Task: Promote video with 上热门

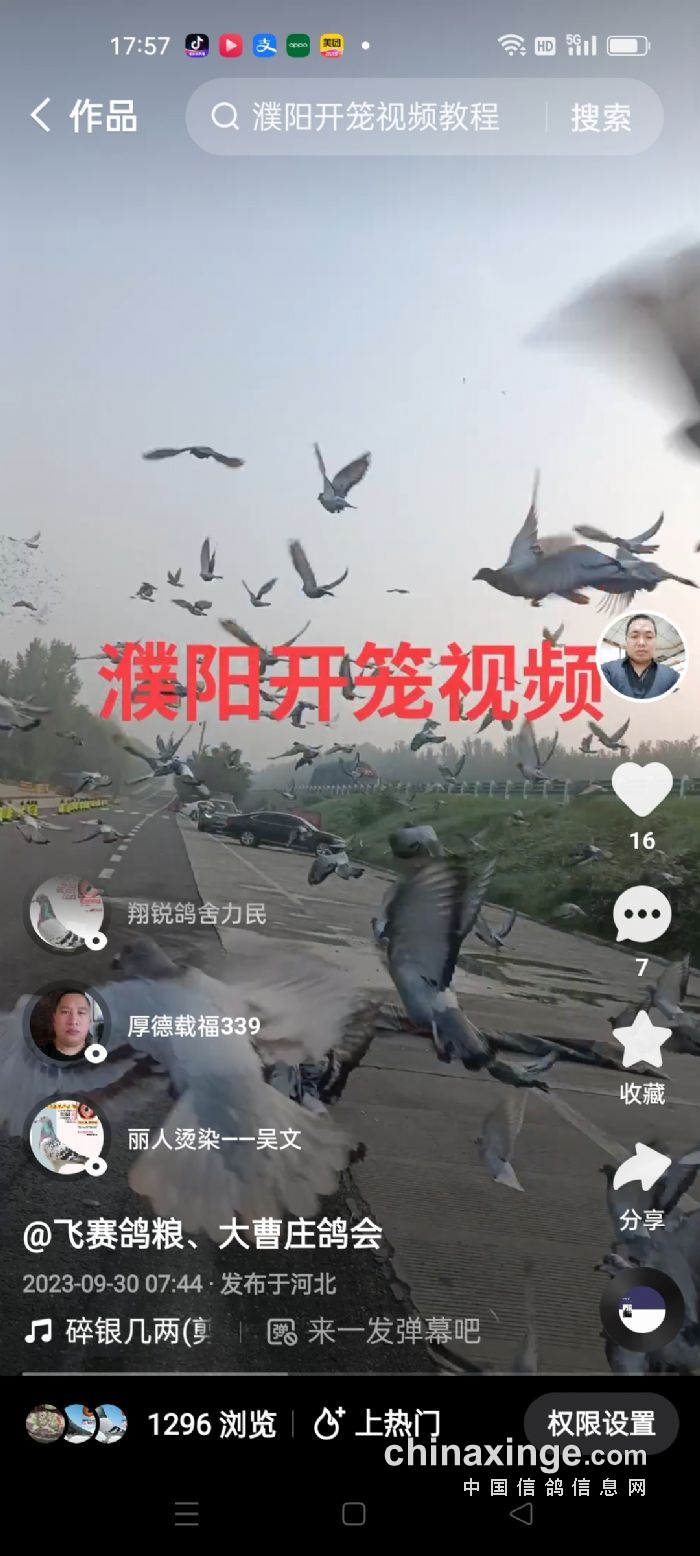Action: (377, 1424)
